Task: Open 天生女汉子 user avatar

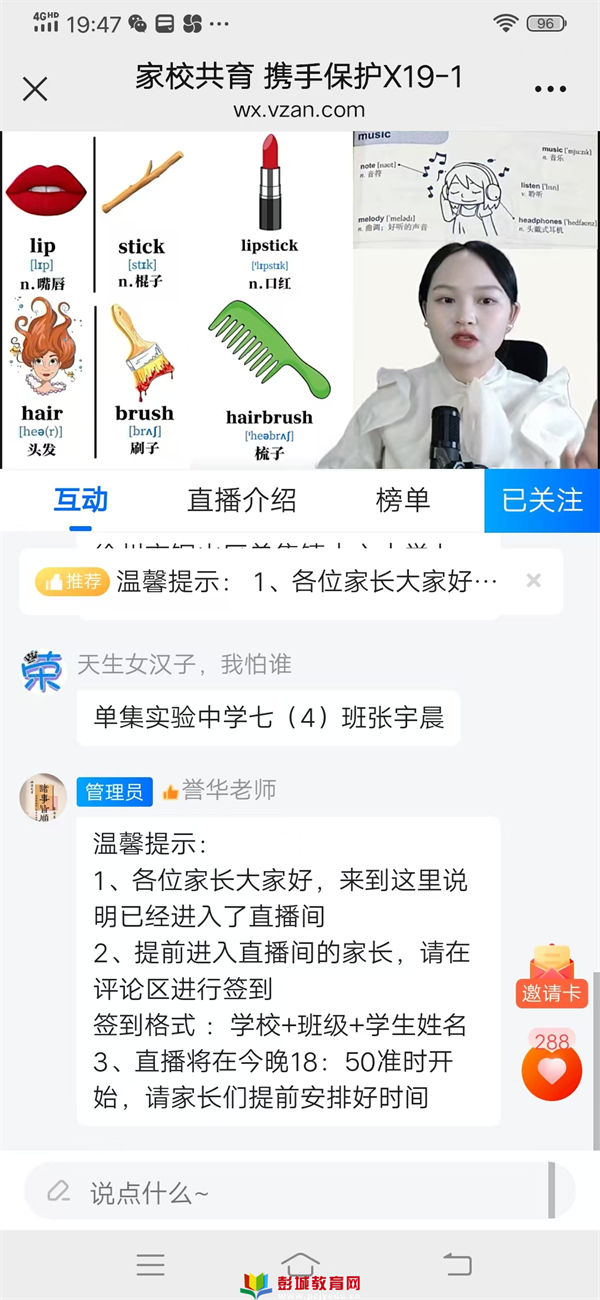Action: point(42,671)
